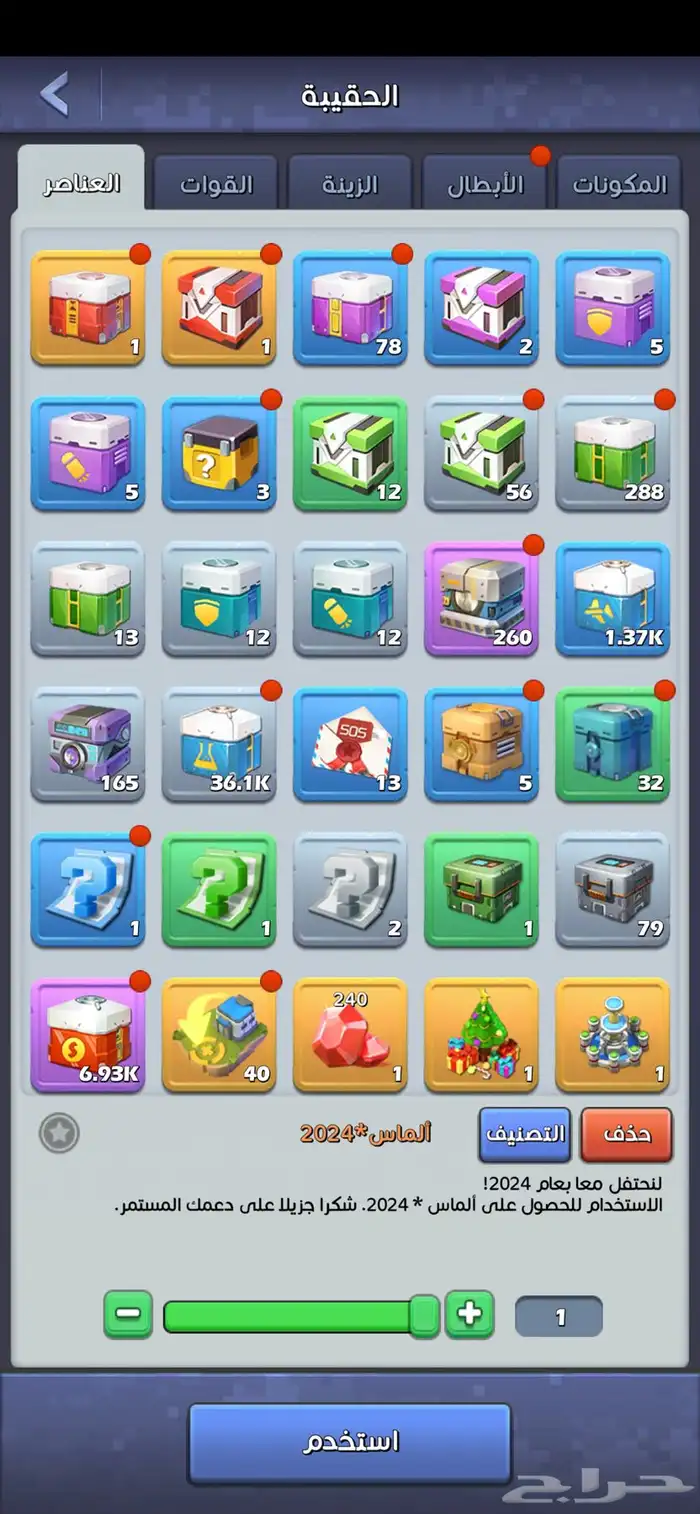Select the yellow question-mark box with 3
700x1514 pixels.
[219, 453]
